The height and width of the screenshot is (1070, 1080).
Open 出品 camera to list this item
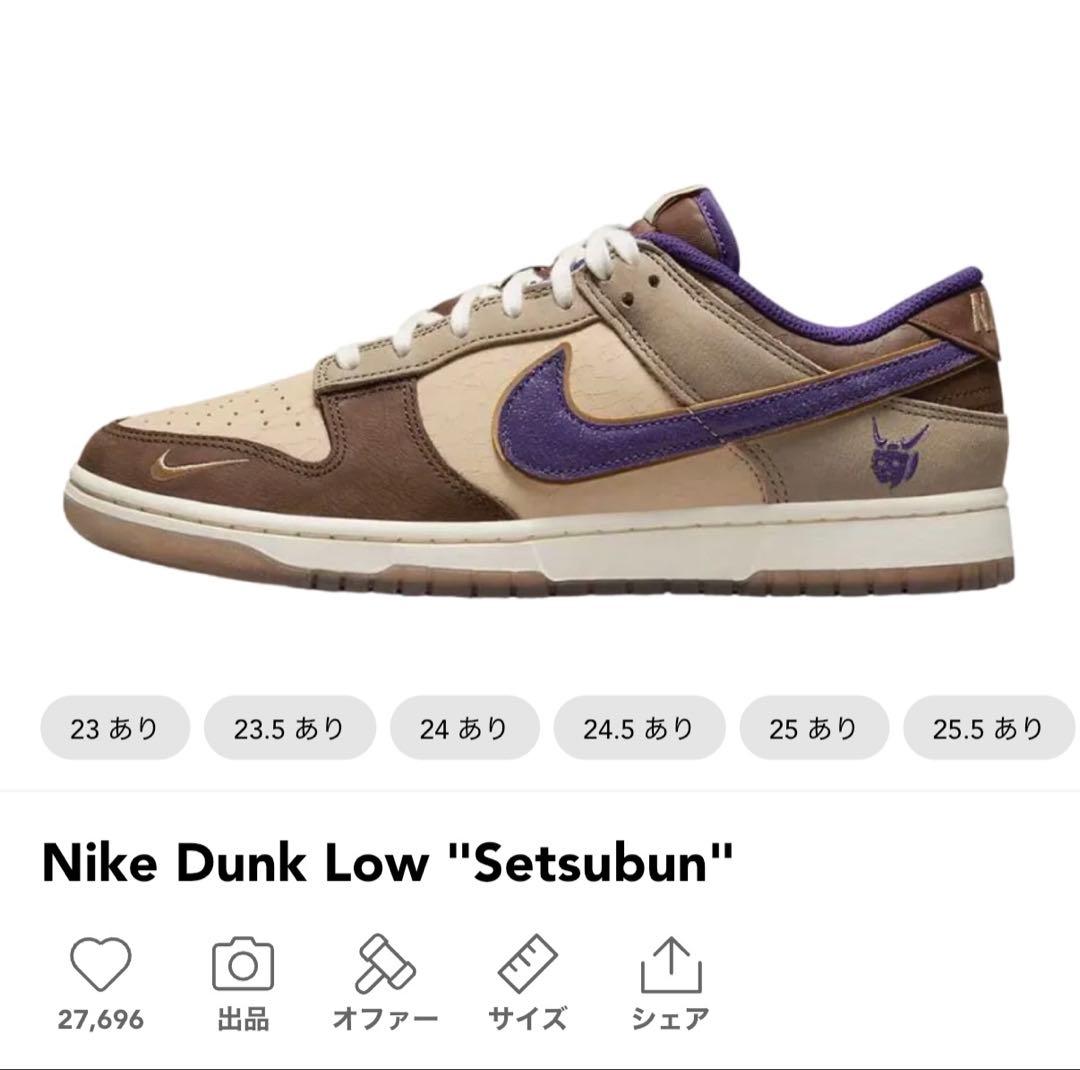(x=243, y=966)
